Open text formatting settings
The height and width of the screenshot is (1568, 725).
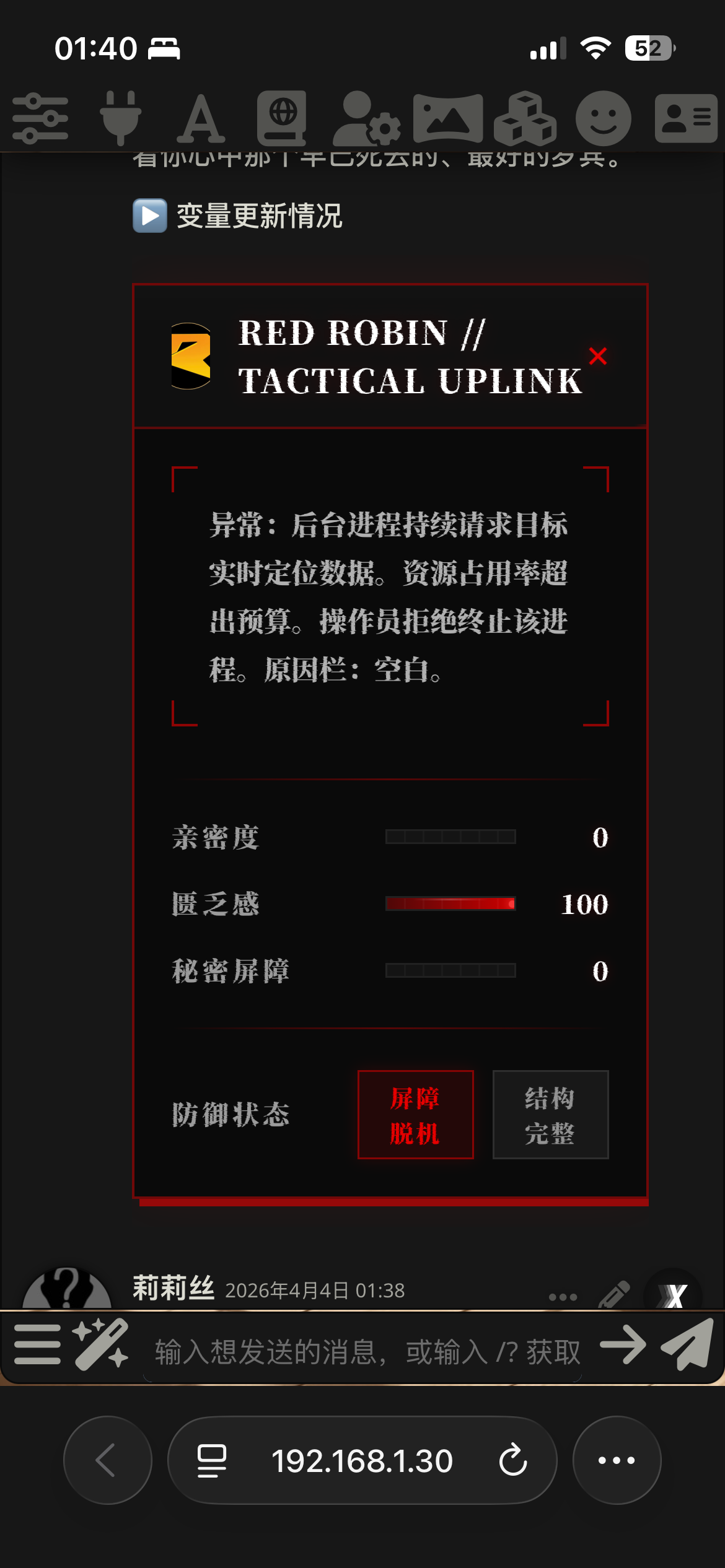coord(200,118)
